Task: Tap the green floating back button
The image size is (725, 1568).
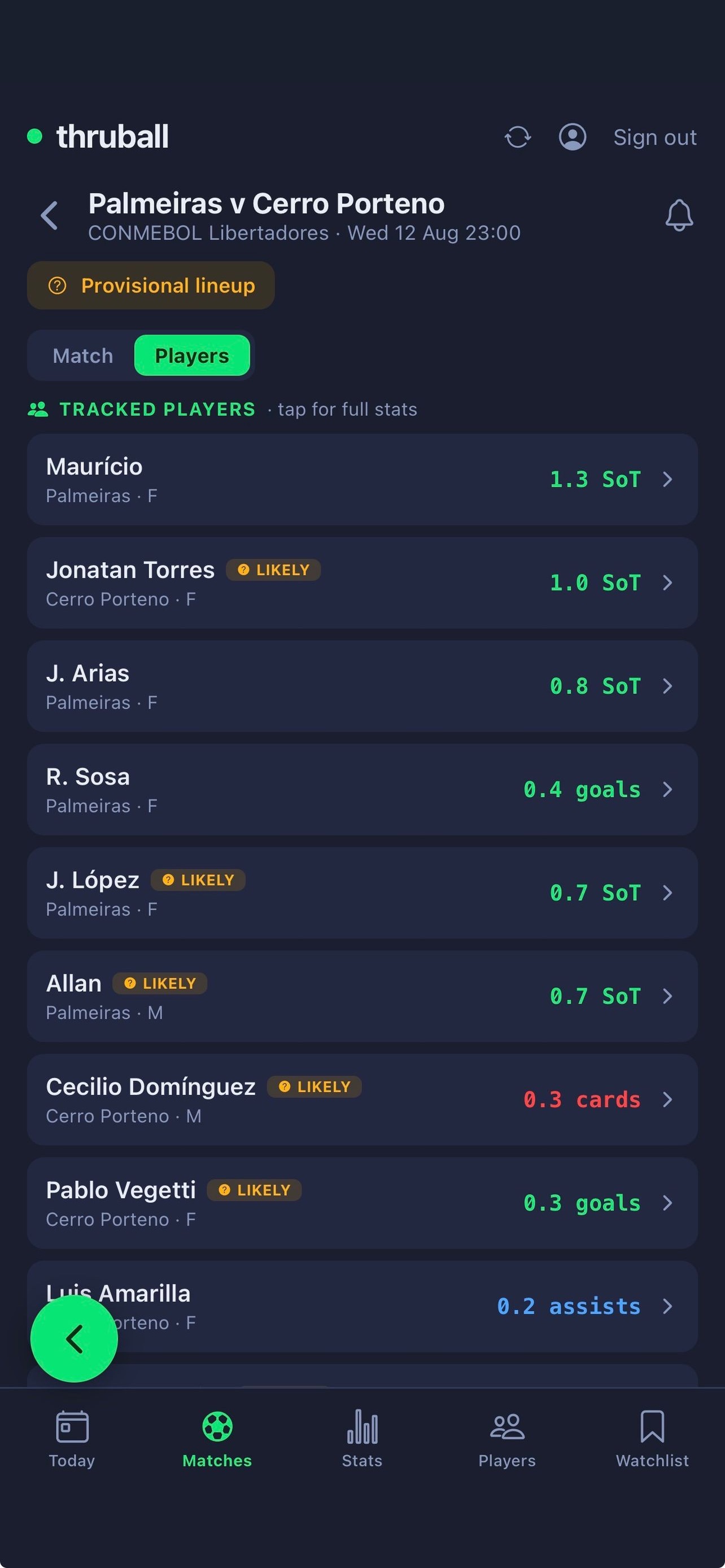Action: click(x=75, y=1339)
